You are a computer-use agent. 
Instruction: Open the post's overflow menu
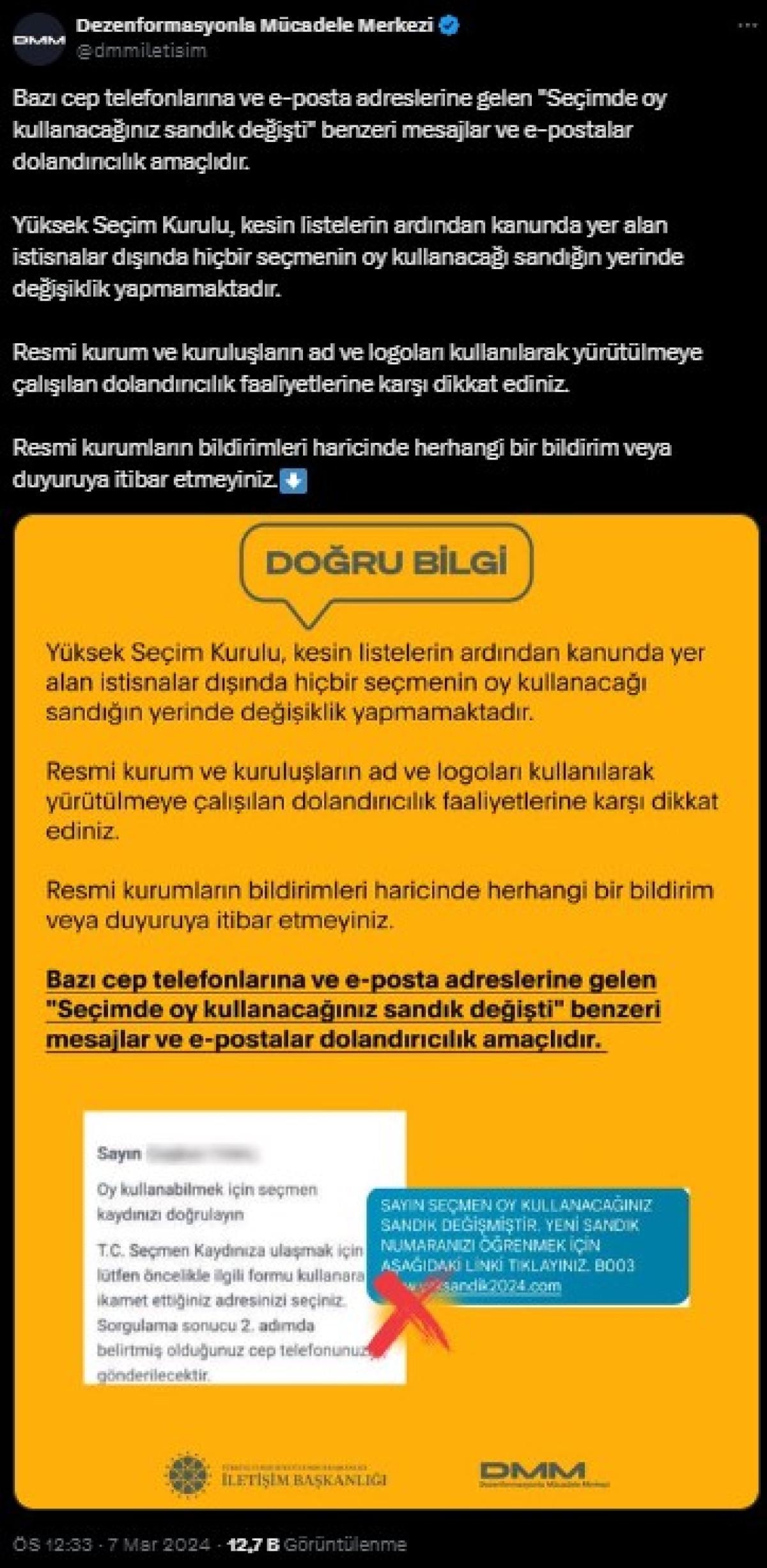(746, 26)
